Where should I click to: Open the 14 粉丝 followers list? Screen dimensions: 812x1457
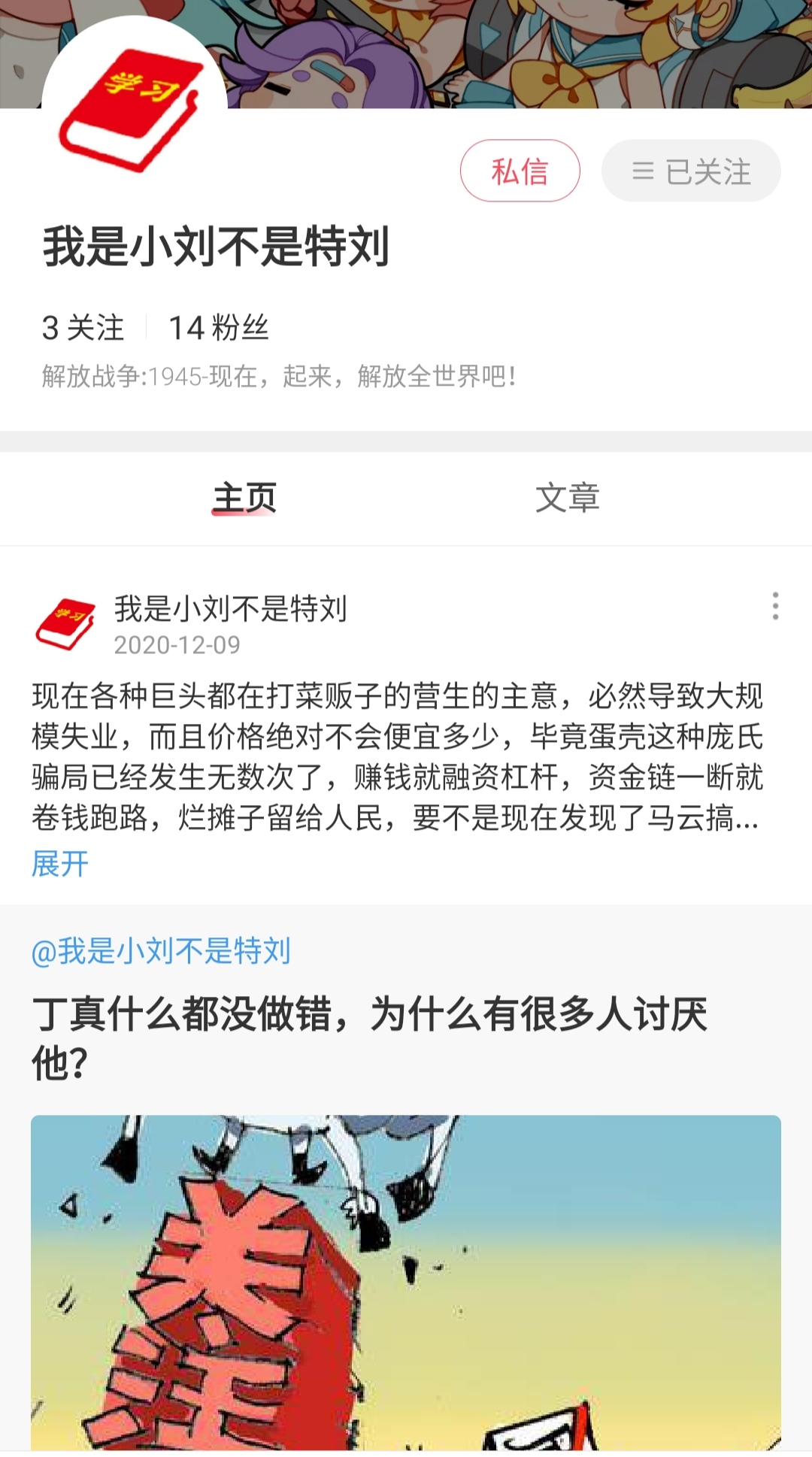[218, 328]
